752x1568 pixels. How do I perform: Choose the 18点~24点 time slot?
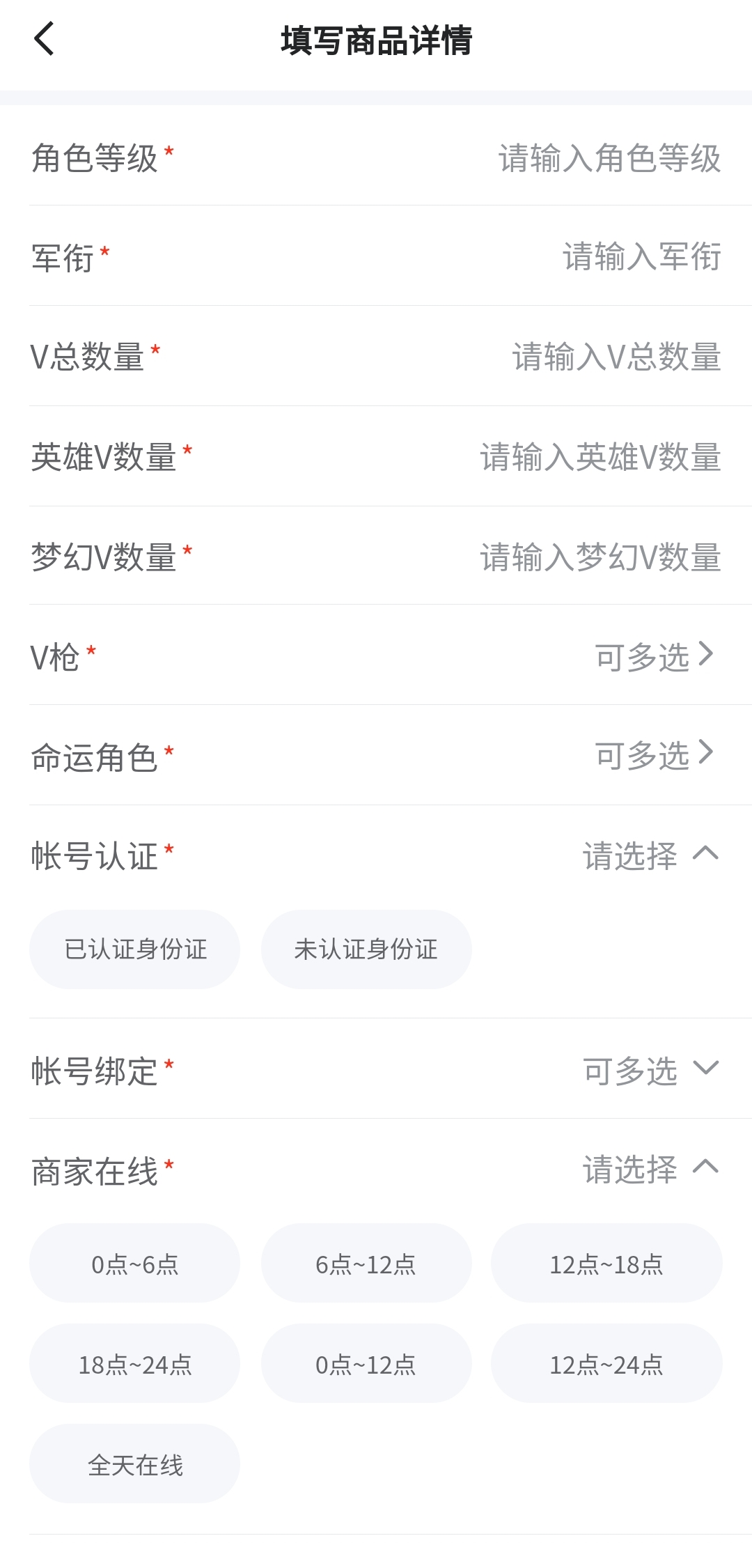click(135, 1364)
